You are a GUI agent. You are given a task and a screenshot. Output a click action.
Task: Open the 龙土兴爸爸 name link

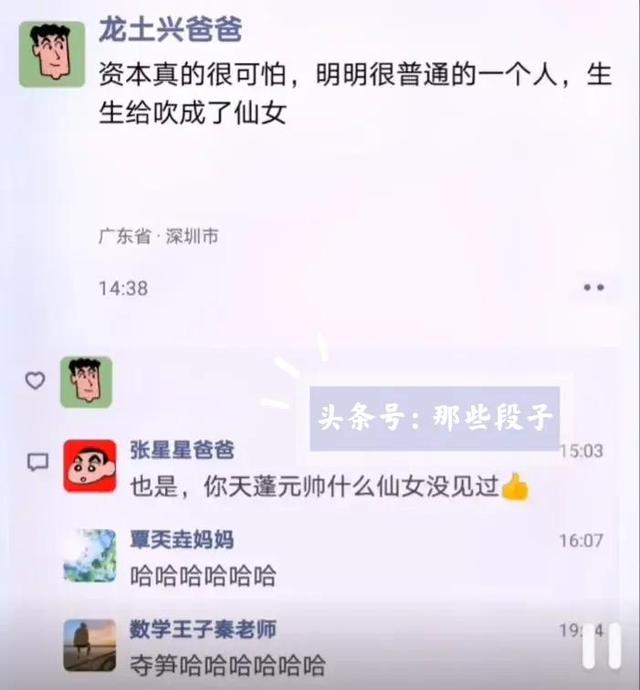click(x=169, y=30)
